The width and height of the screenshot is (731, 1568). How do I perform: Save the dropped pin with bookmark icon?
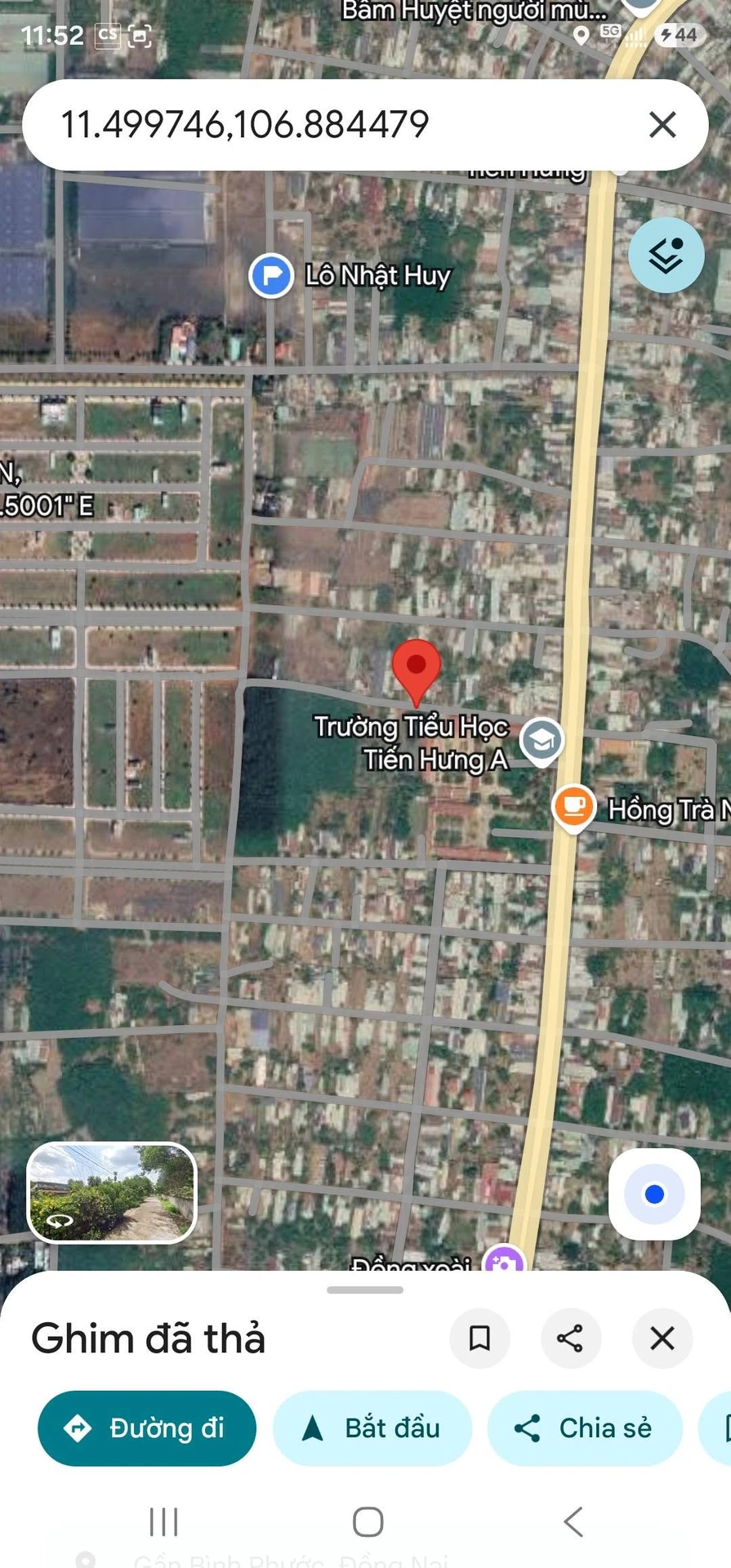[479, 1339]
